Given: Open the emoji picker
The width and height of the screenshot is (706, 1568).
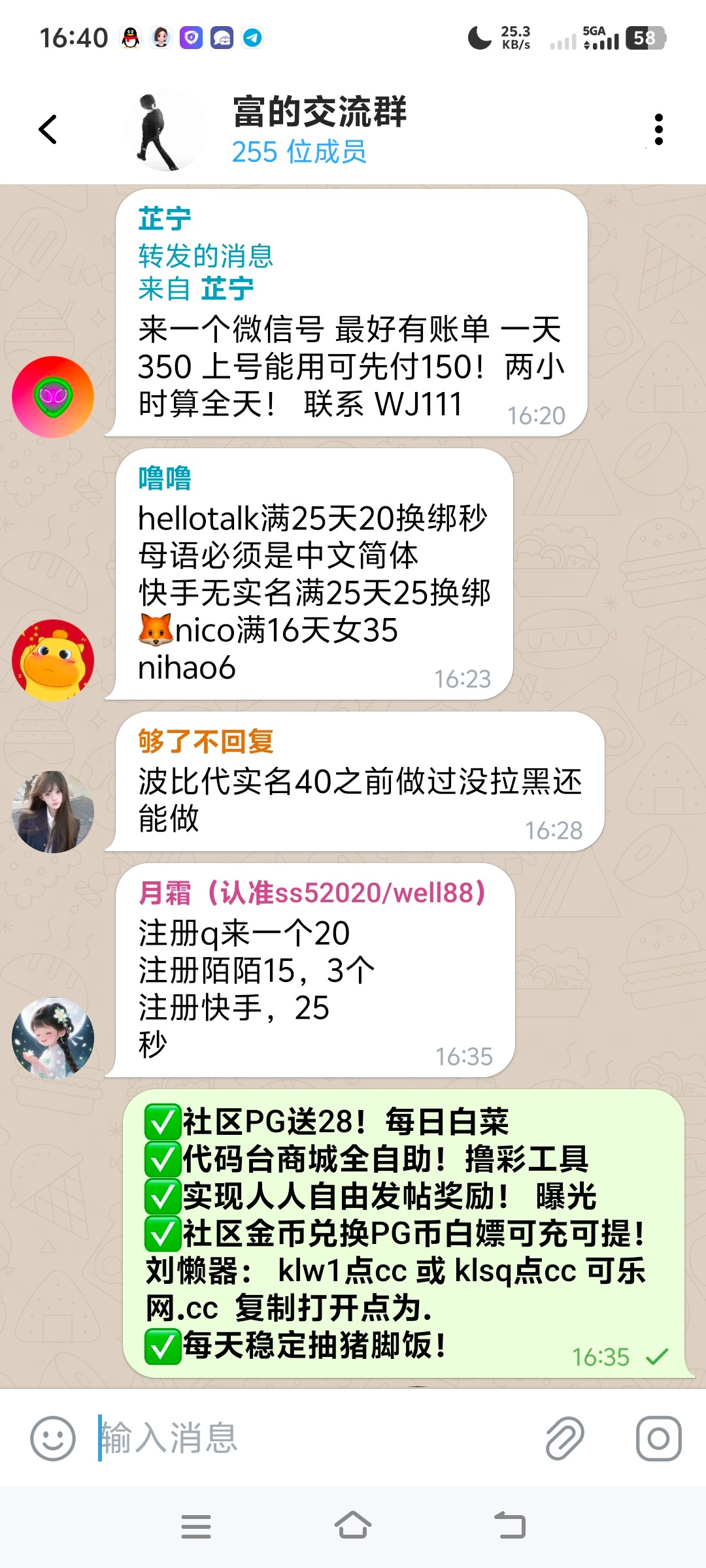Looking at the screenshot, I should coord(52,1438).
